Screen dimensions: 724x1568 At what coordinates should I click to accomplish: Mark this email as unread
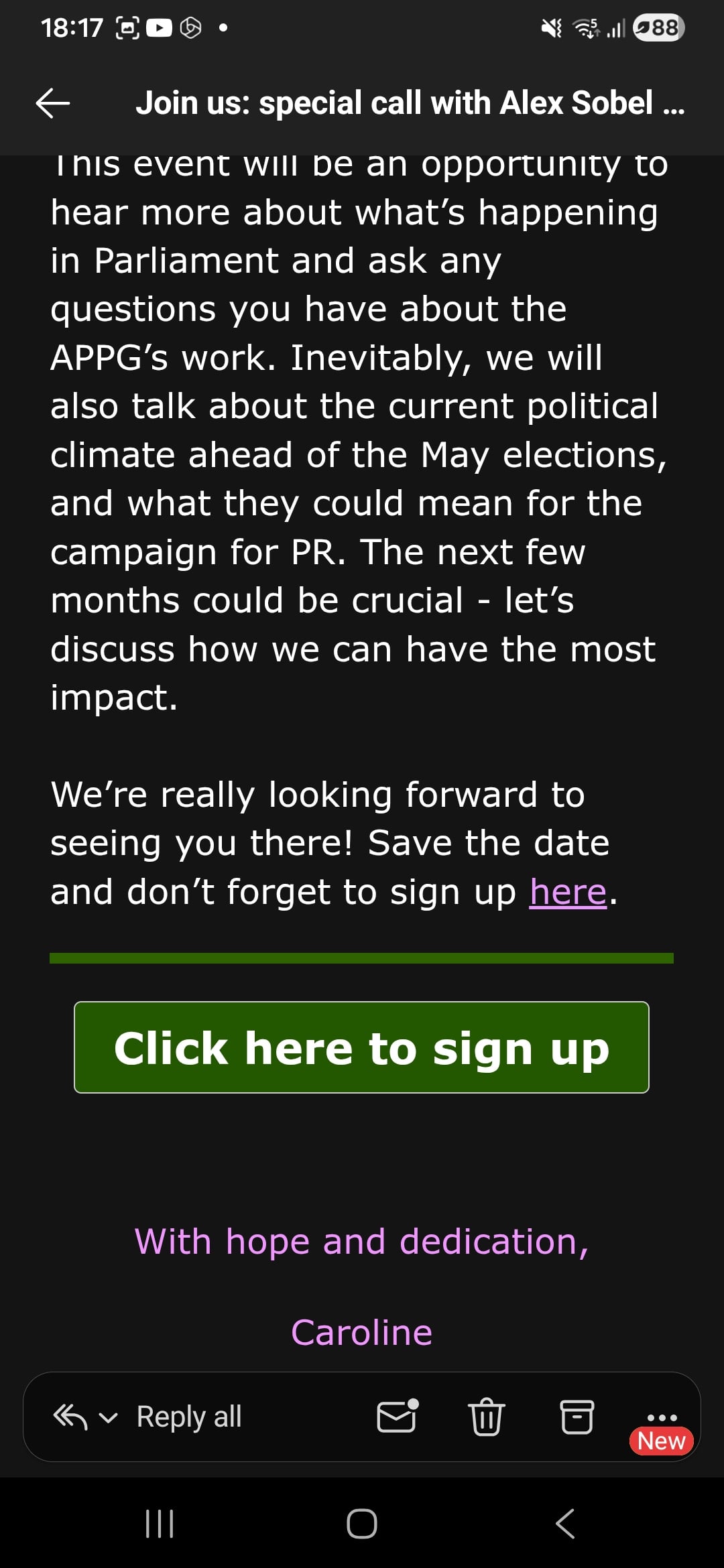pyautogui.click(x=398, y=1416)
